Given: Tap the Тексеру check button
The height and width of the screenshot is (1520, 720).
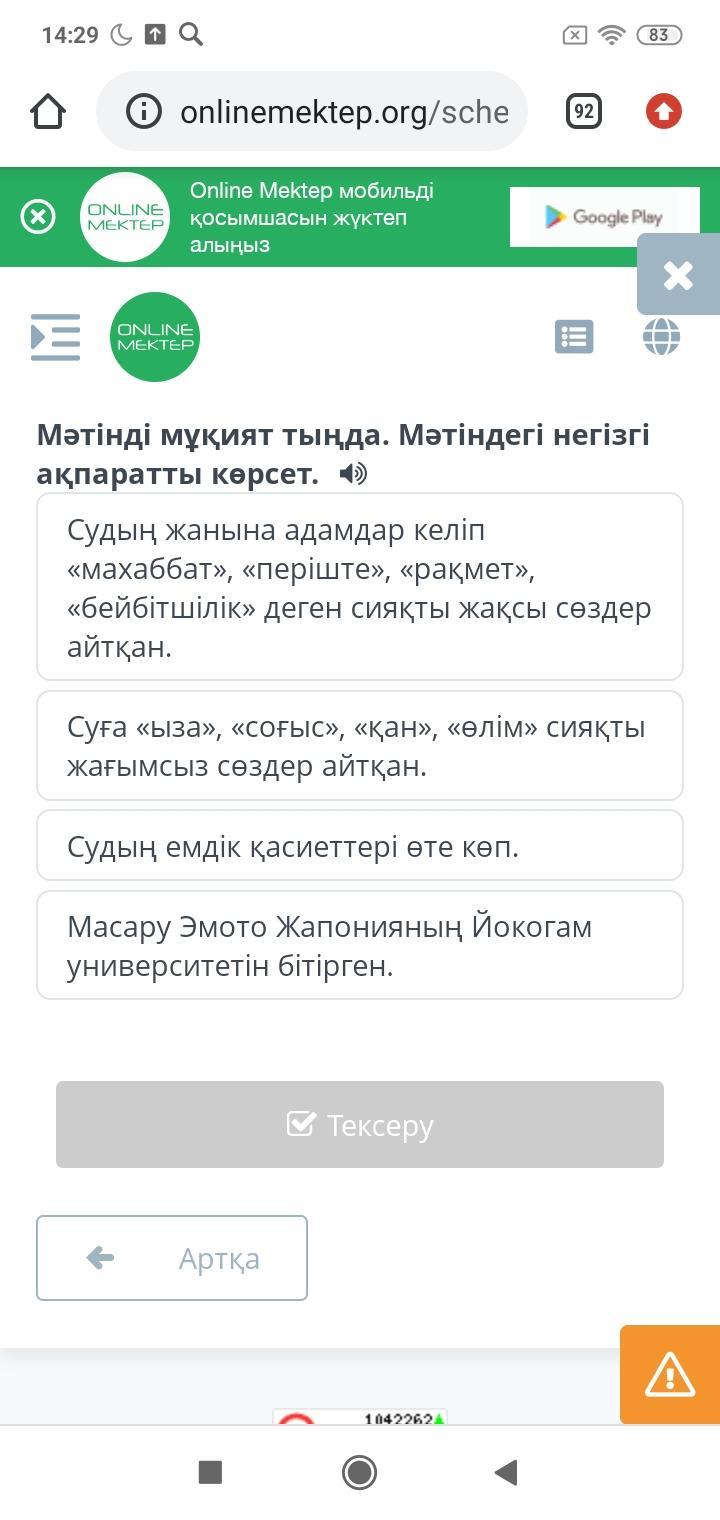Looking at the screenshot, I should click(x=360, y=1124).
